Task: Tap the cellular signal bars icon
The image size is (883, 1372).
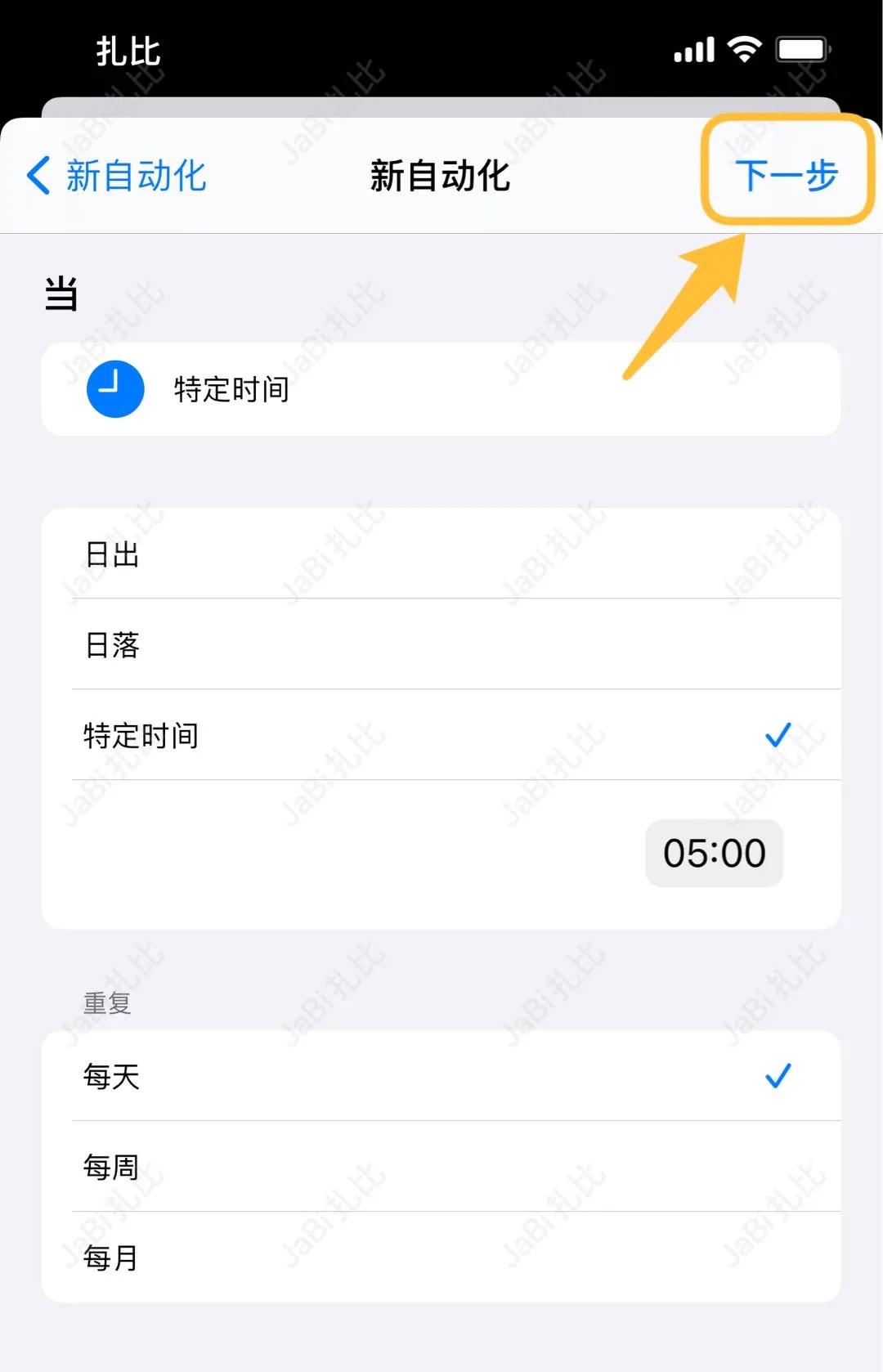Action: pyautogui.click(x=694, y=51)
